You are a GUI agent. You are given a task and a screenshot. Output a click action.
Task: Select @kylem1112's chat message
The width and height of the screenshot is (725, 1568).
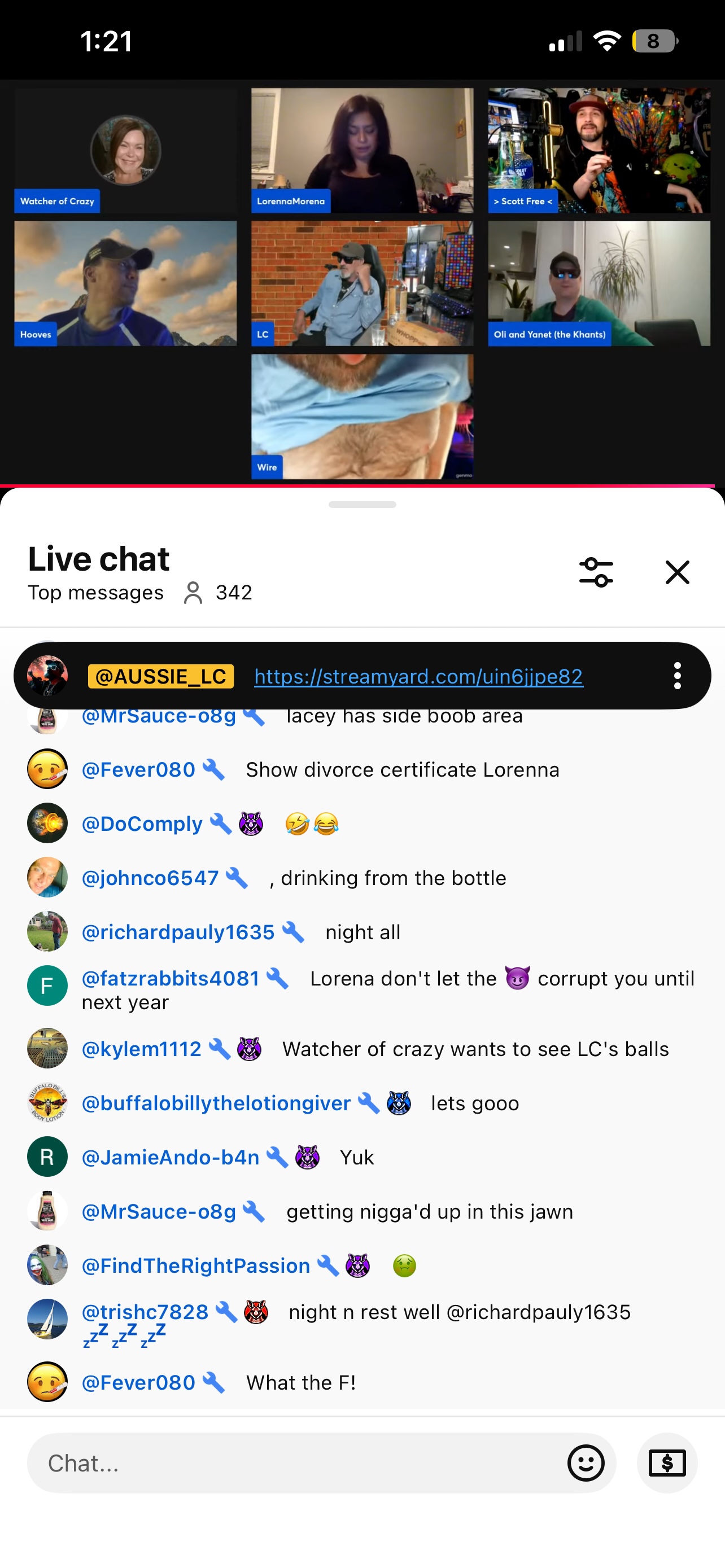(x=475, y=1049)
